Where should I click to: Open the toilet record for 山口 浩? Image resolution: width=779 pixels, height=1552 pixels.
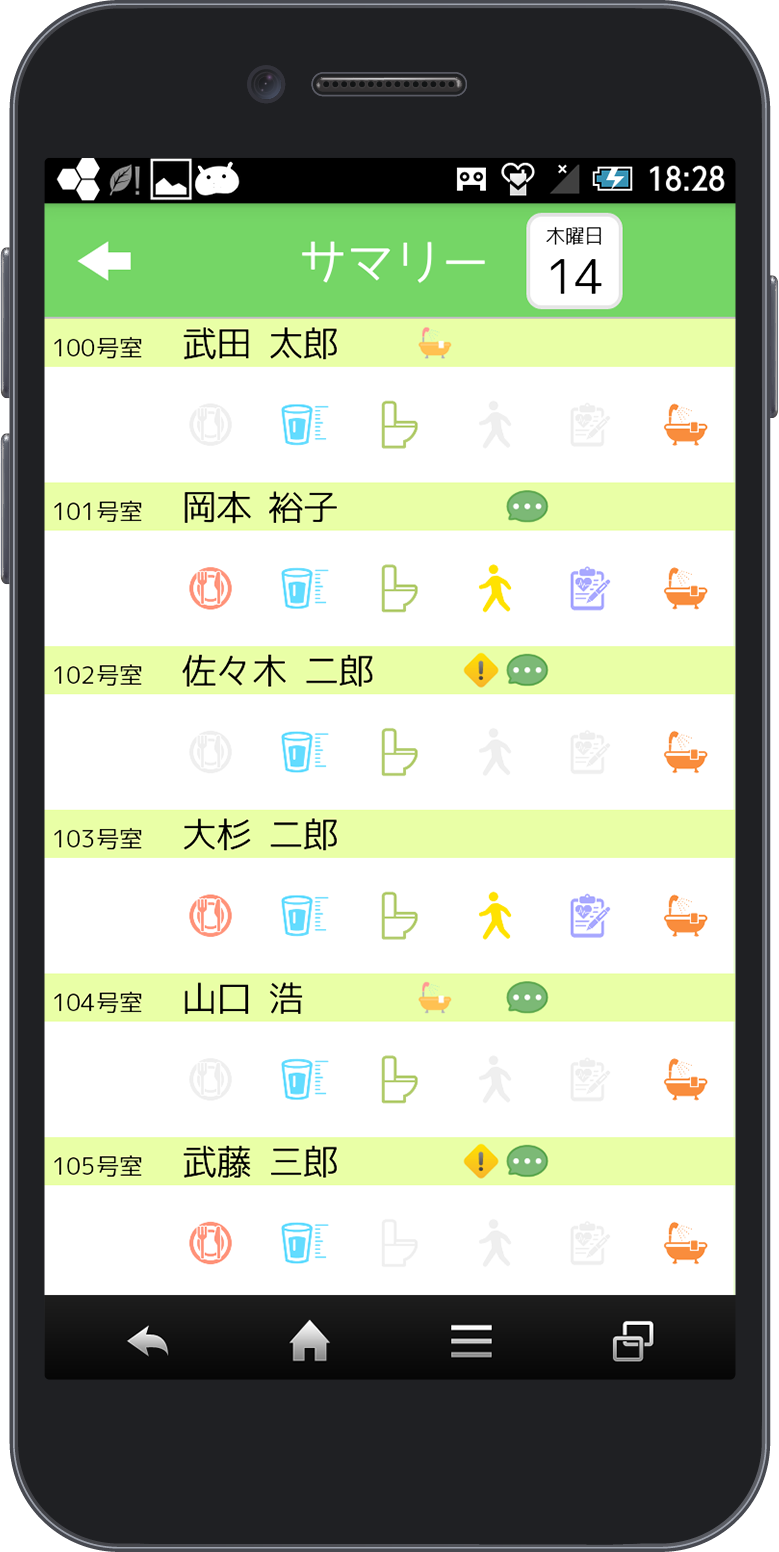point(399,1079)
